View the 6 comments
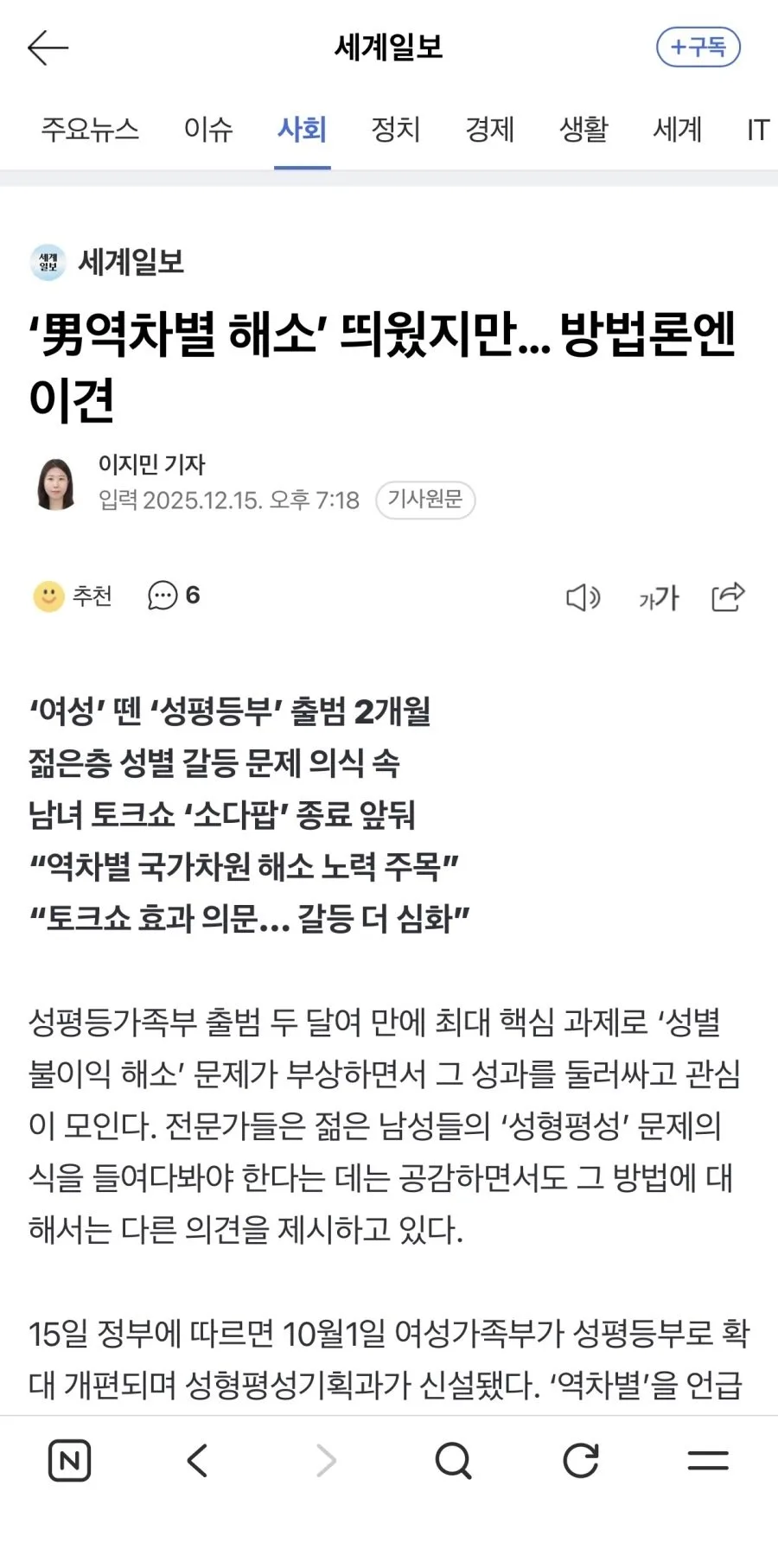The height and width of the screenshot is (1568, 778). [x=174, y=596]
